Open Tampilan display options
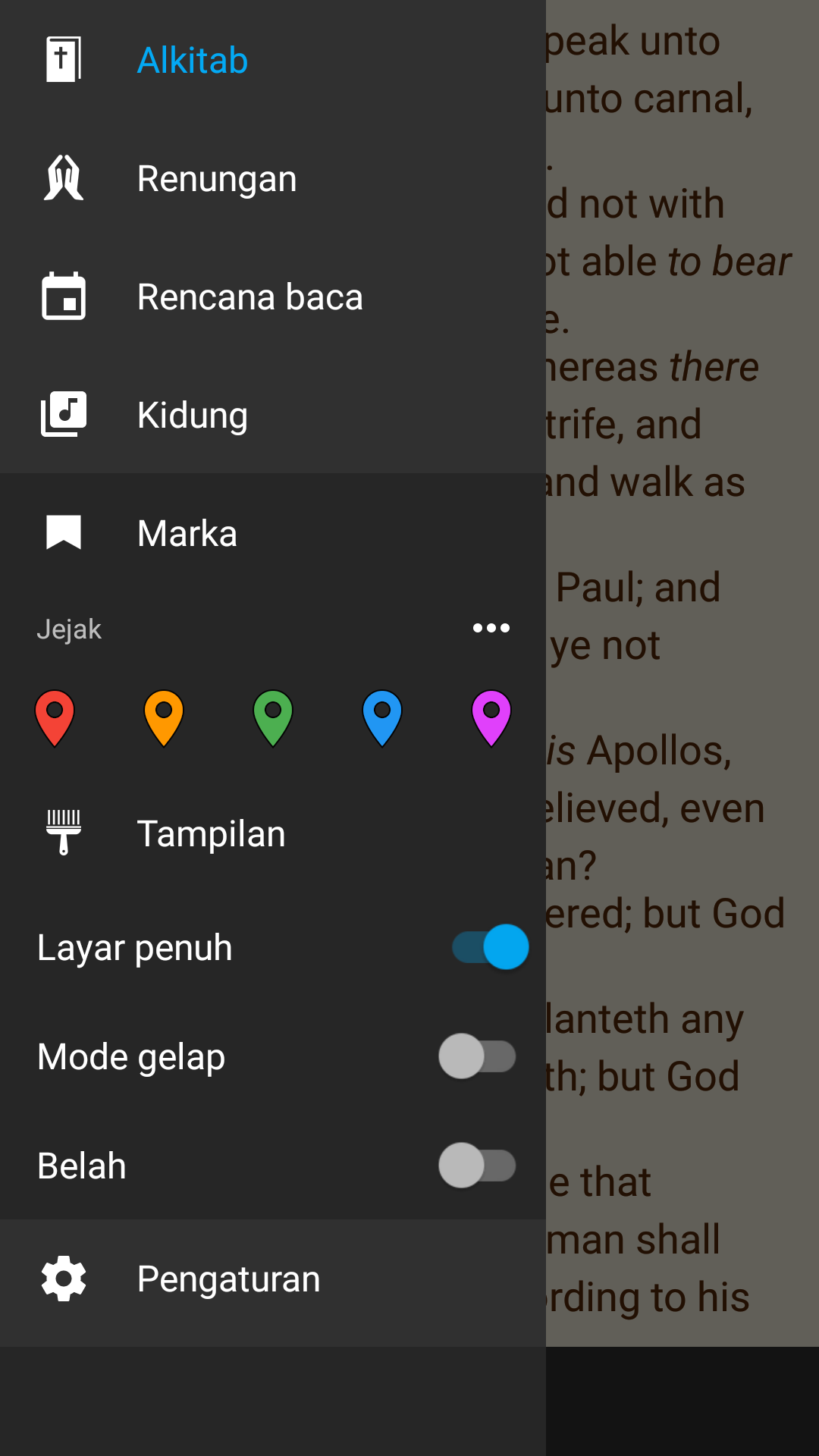Screen dimensions: 819x1456 pos(273,833)
